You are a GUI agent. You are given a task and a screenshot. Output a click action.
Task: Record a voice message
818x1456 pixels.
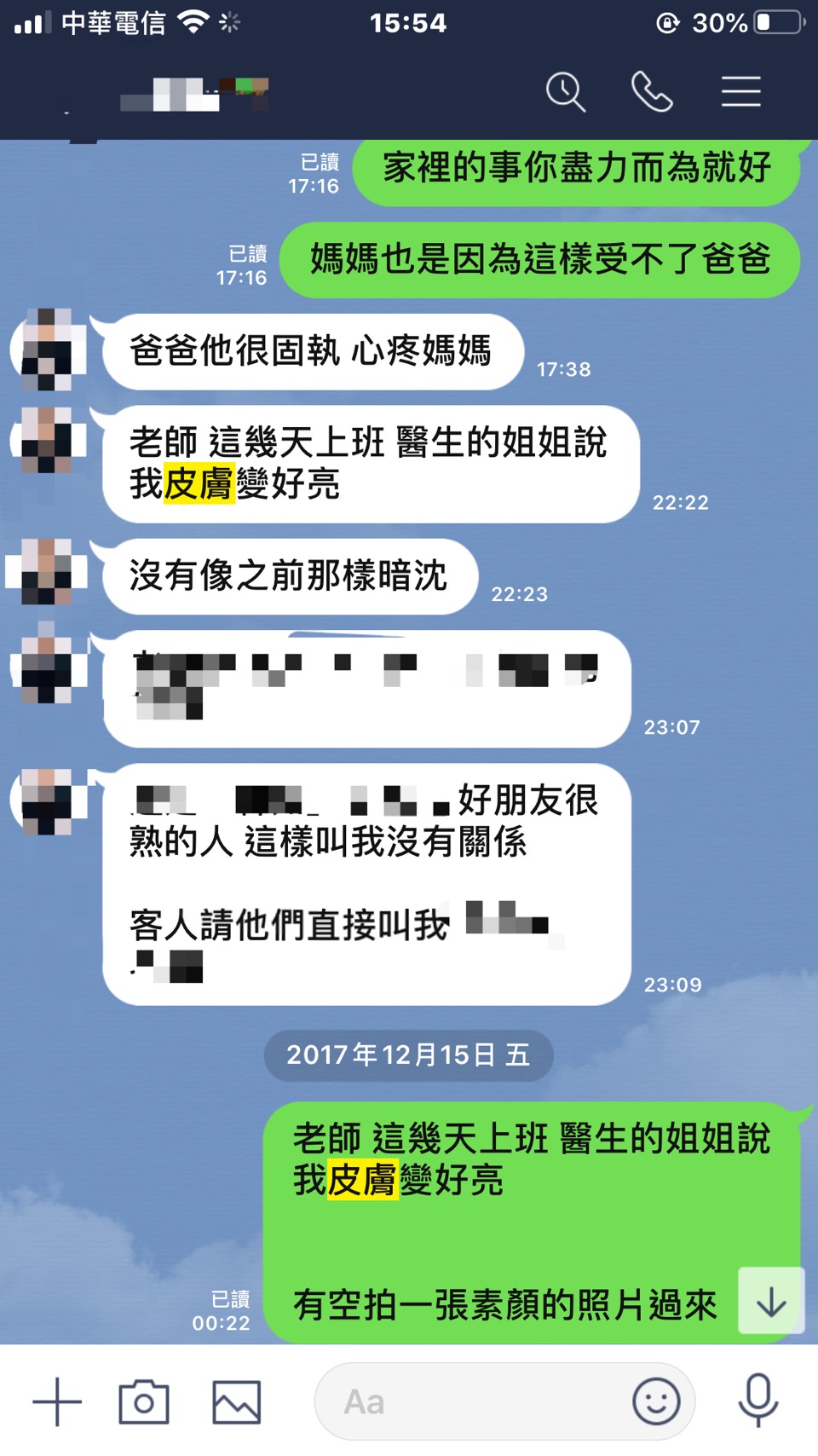758,1401
